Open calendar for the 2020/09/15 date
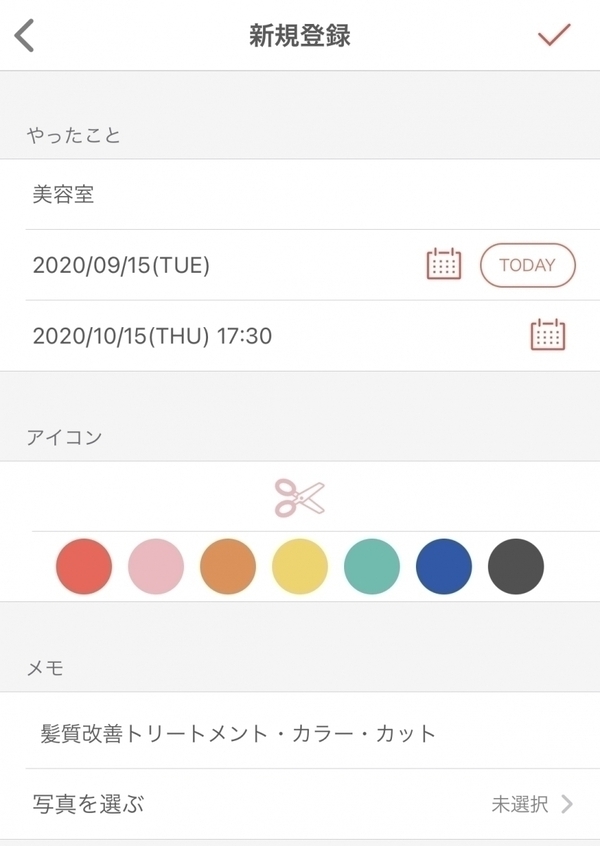The height and width of the screenshot is (846, 600). 444,265
